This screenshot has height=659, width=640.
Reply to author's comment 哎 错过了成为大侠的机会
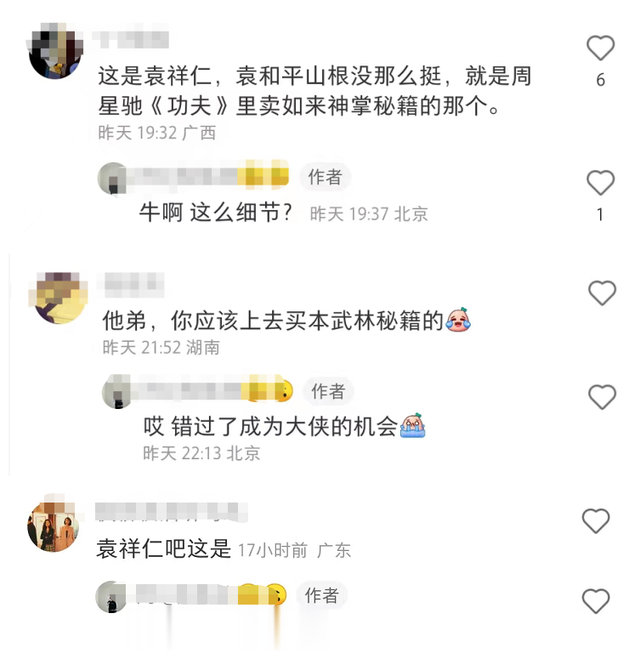pyautogui.click(x=270, y=426)
